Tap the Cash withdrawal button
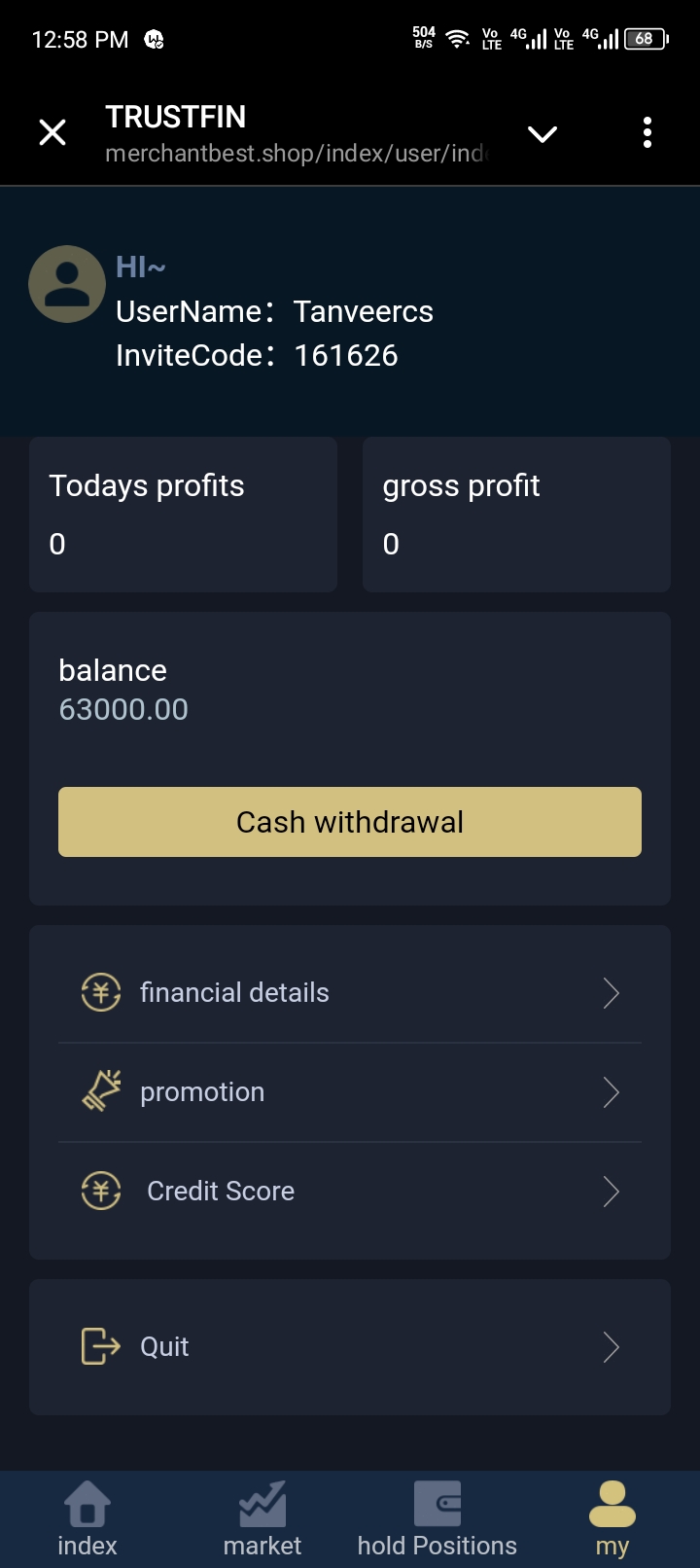This screenshot has height=1568, width=700. click(x=350, y=822)
